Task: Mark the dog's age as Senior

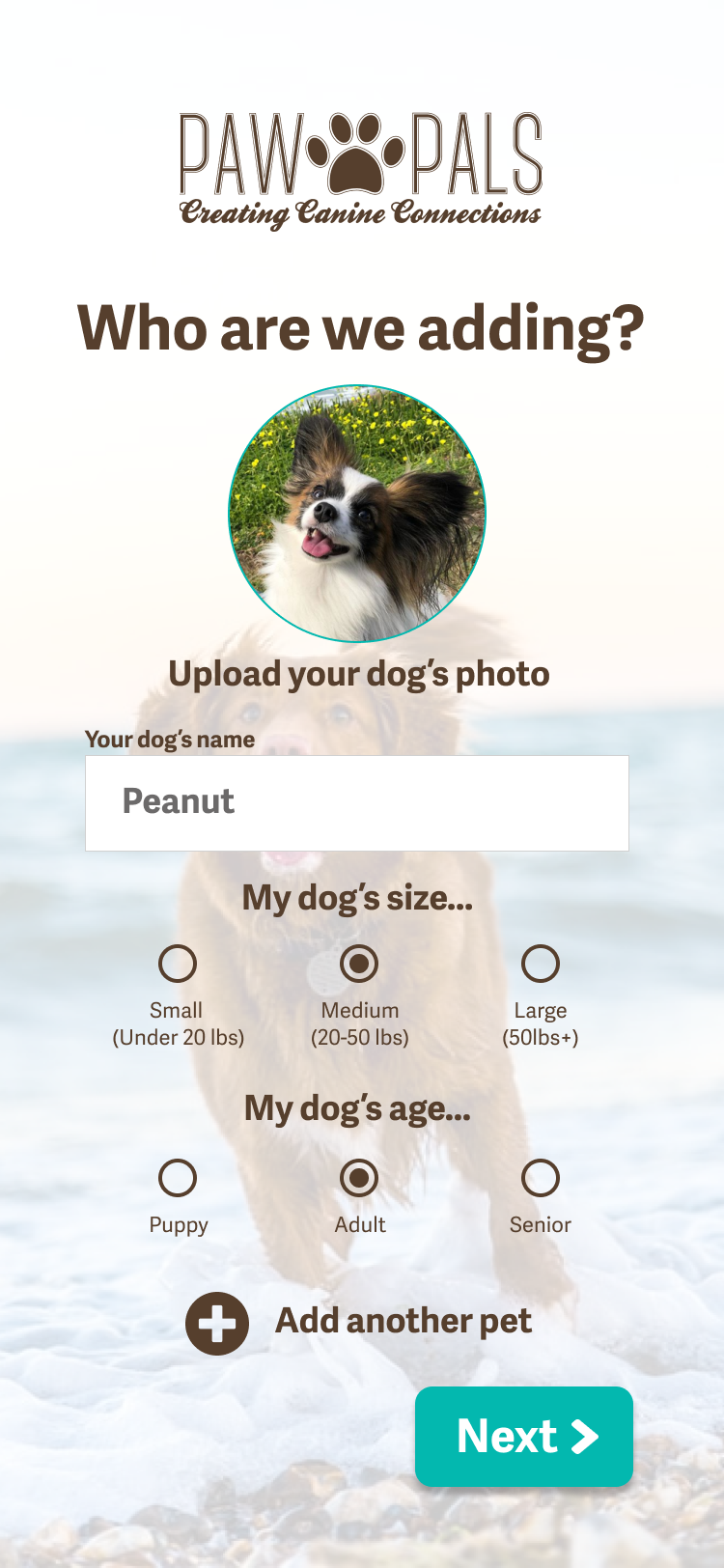Action: [x=541, y=1178]
